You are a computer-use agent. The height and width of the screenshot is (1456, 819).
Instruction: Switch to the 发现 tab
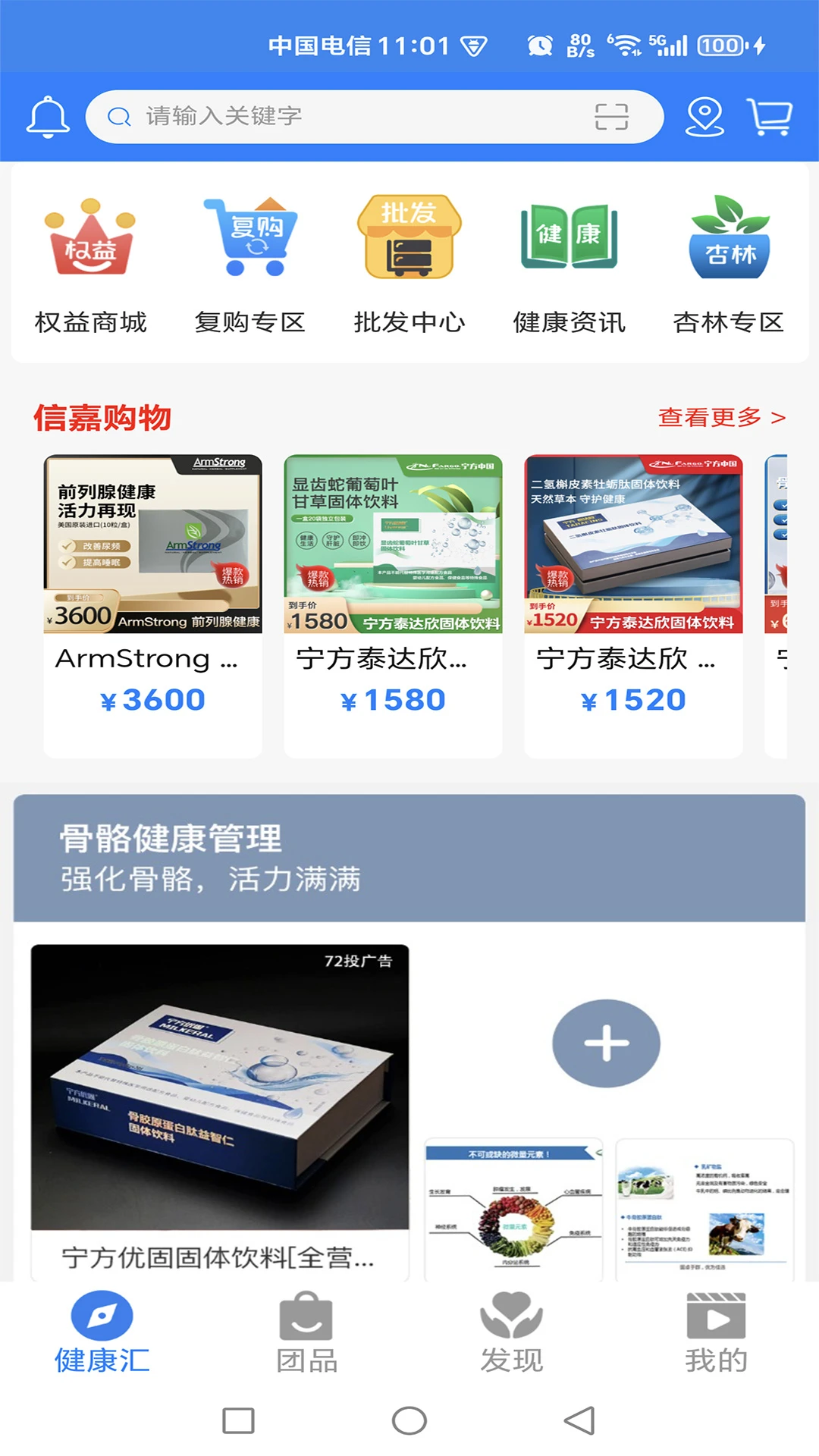coord(512,1332)
